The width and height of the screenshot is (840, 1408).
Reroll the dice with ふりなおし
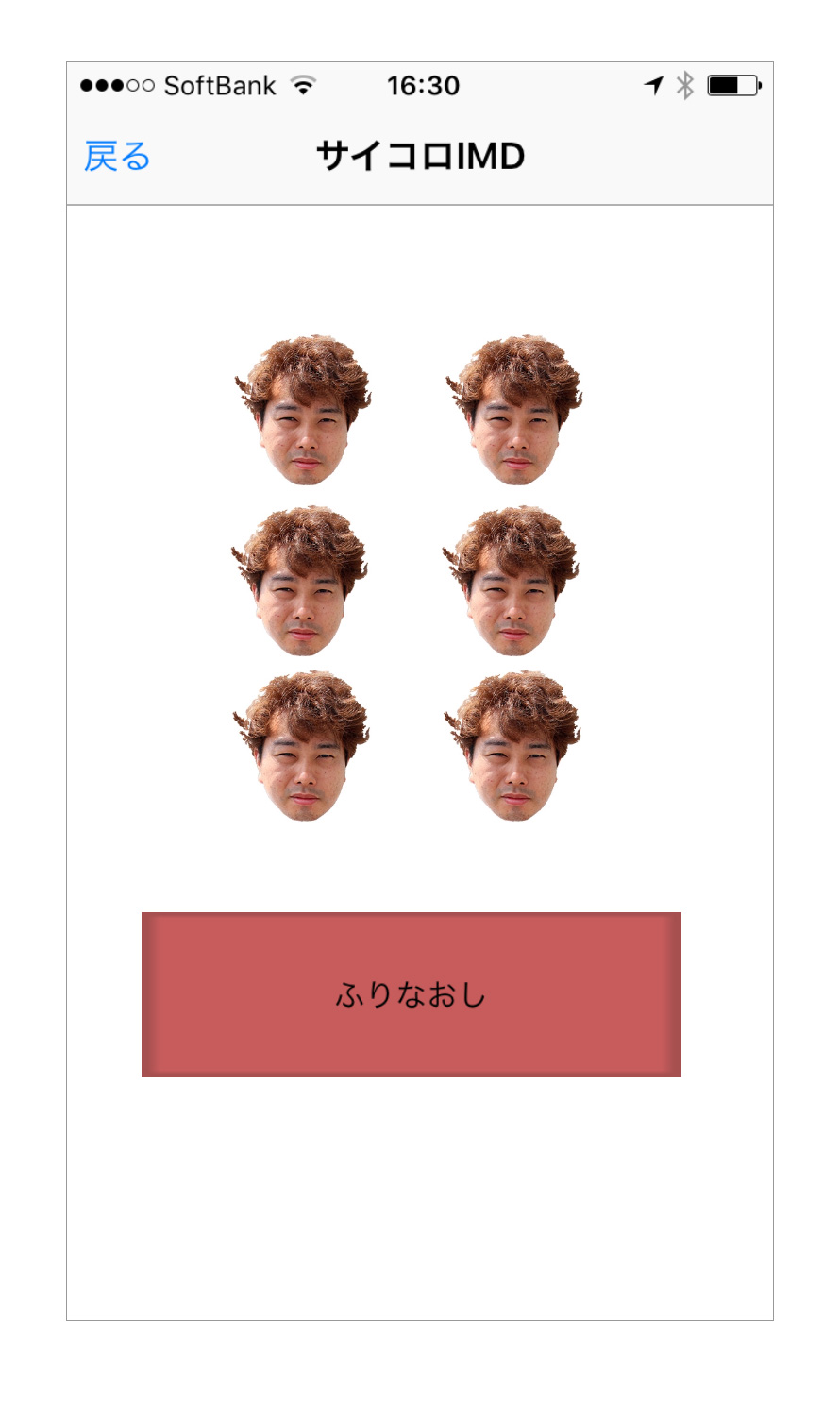[x=411, y=994]
